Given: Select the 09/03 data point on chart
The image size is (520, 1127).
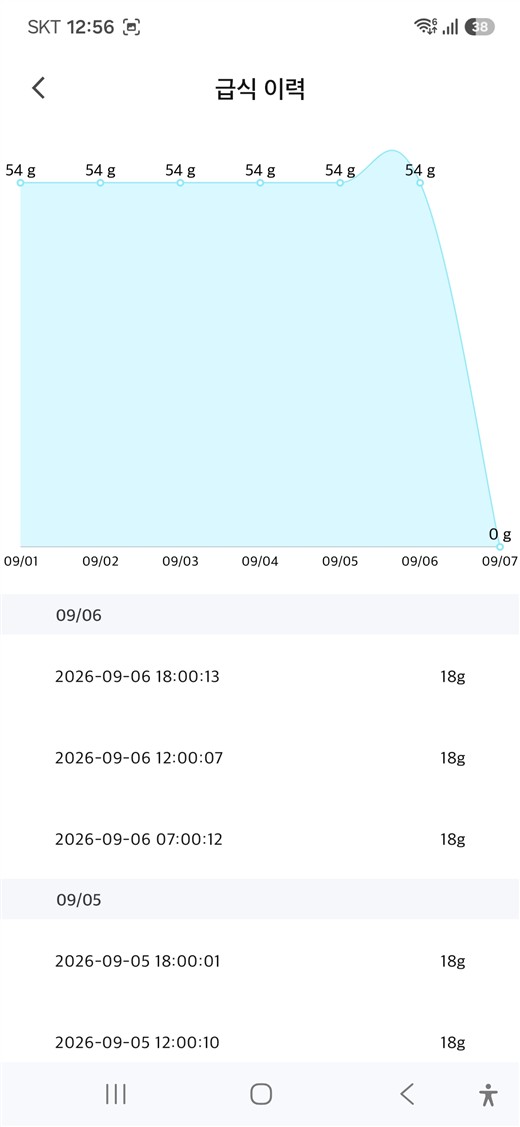Looking at the screenshot, I should coord(181,183).
